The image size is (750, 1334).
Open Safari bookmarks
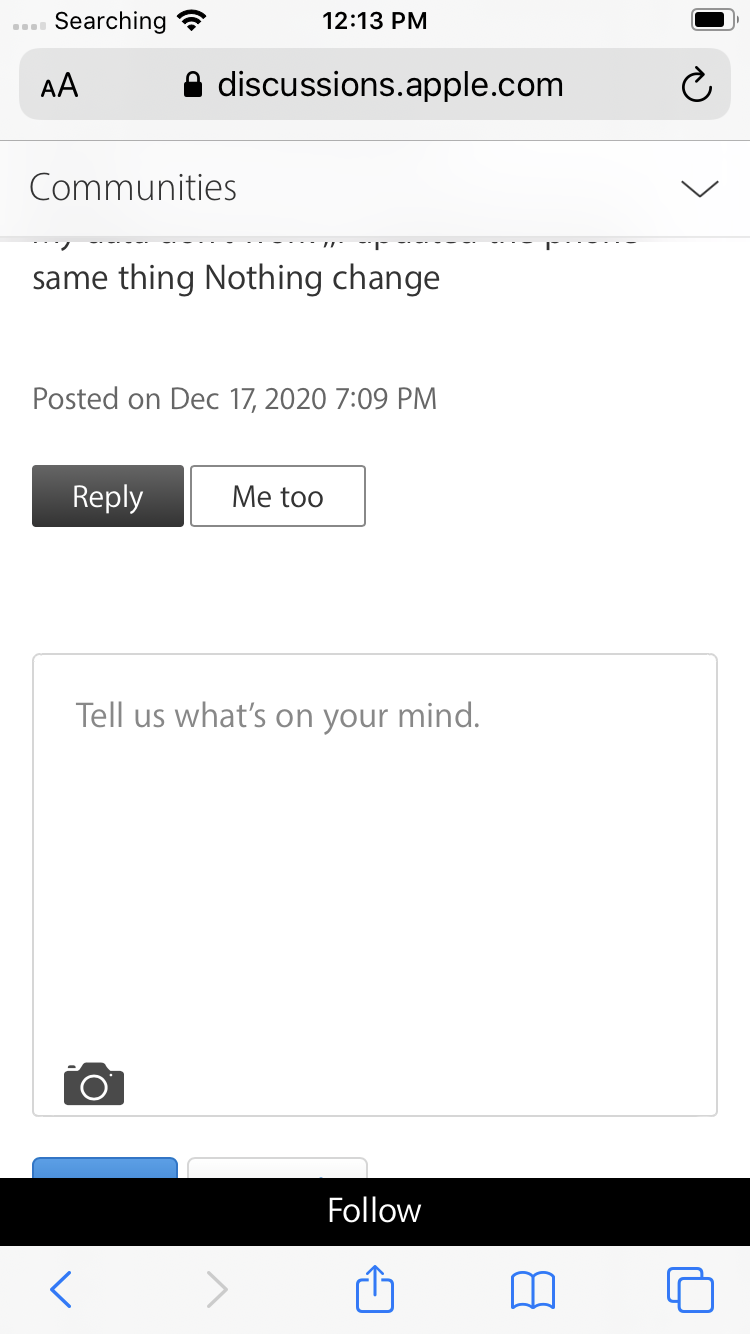(x=533, y=1290)
